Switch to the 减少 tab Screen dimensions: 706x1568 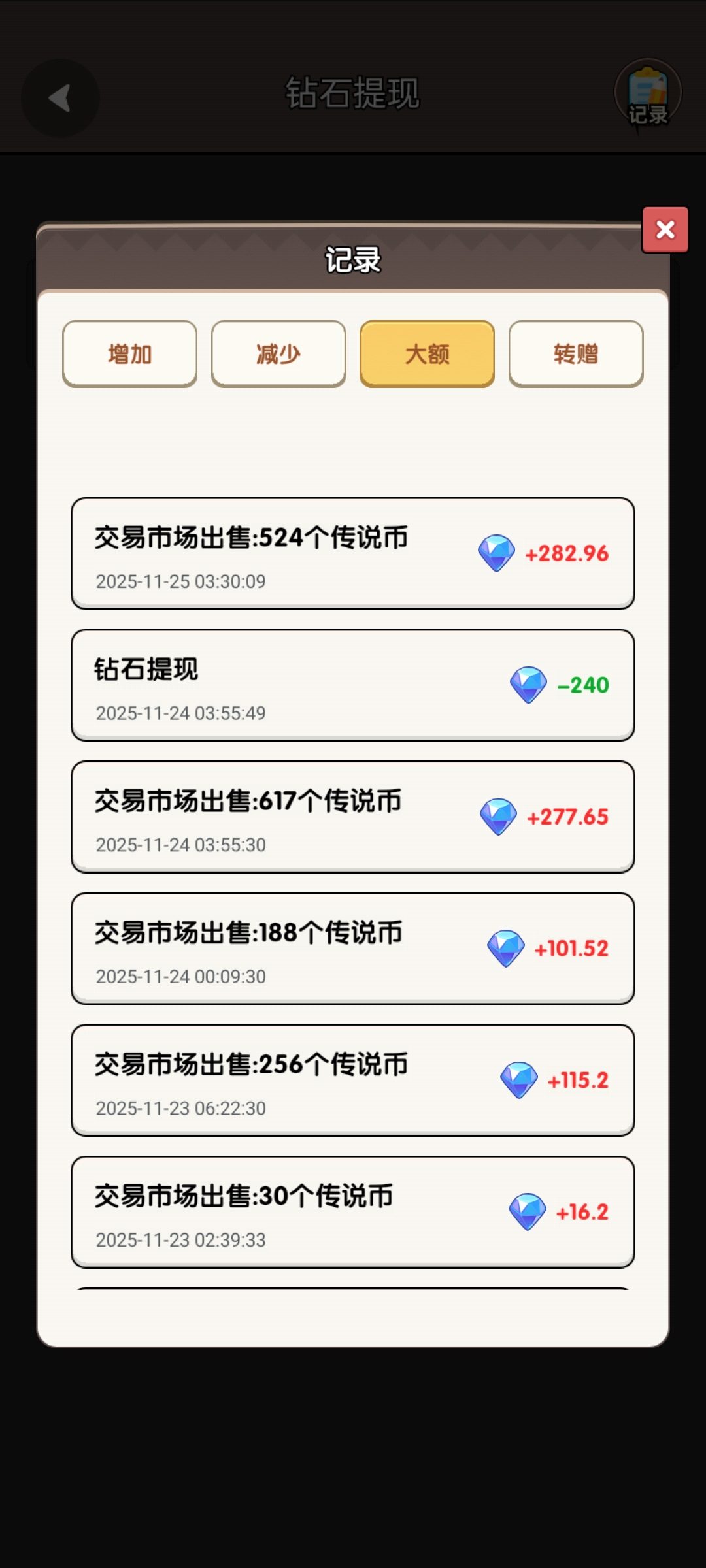(277, 353)
